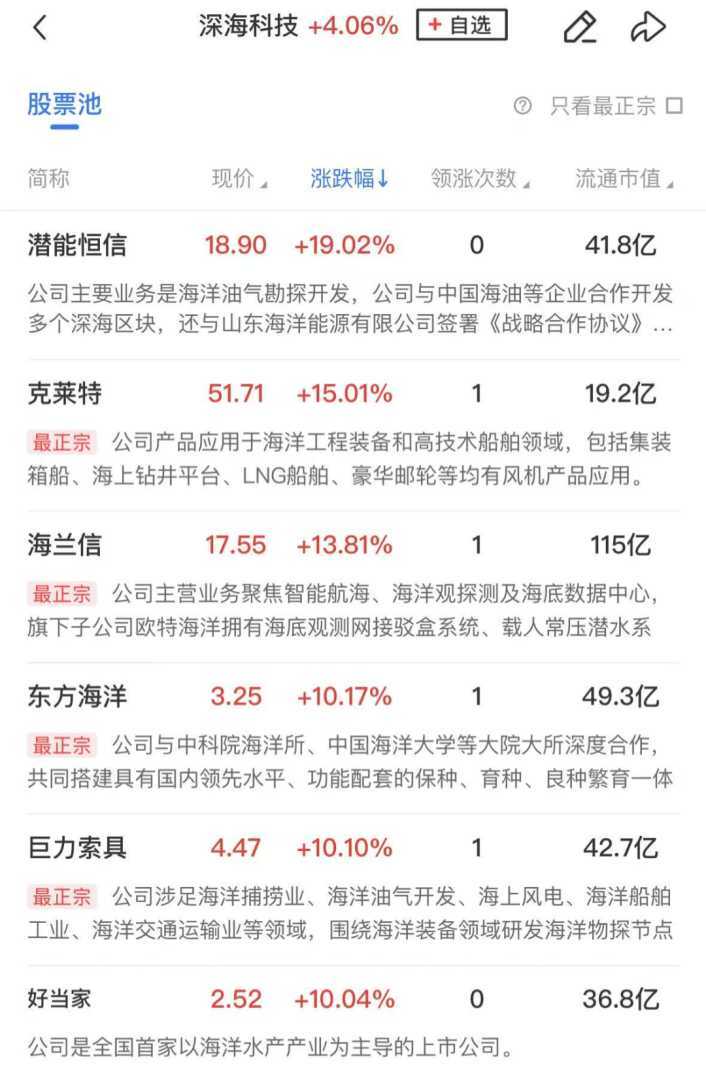Share this 深海科技 page
This screenshot has height=1080, width=706.
click(648, 28)
